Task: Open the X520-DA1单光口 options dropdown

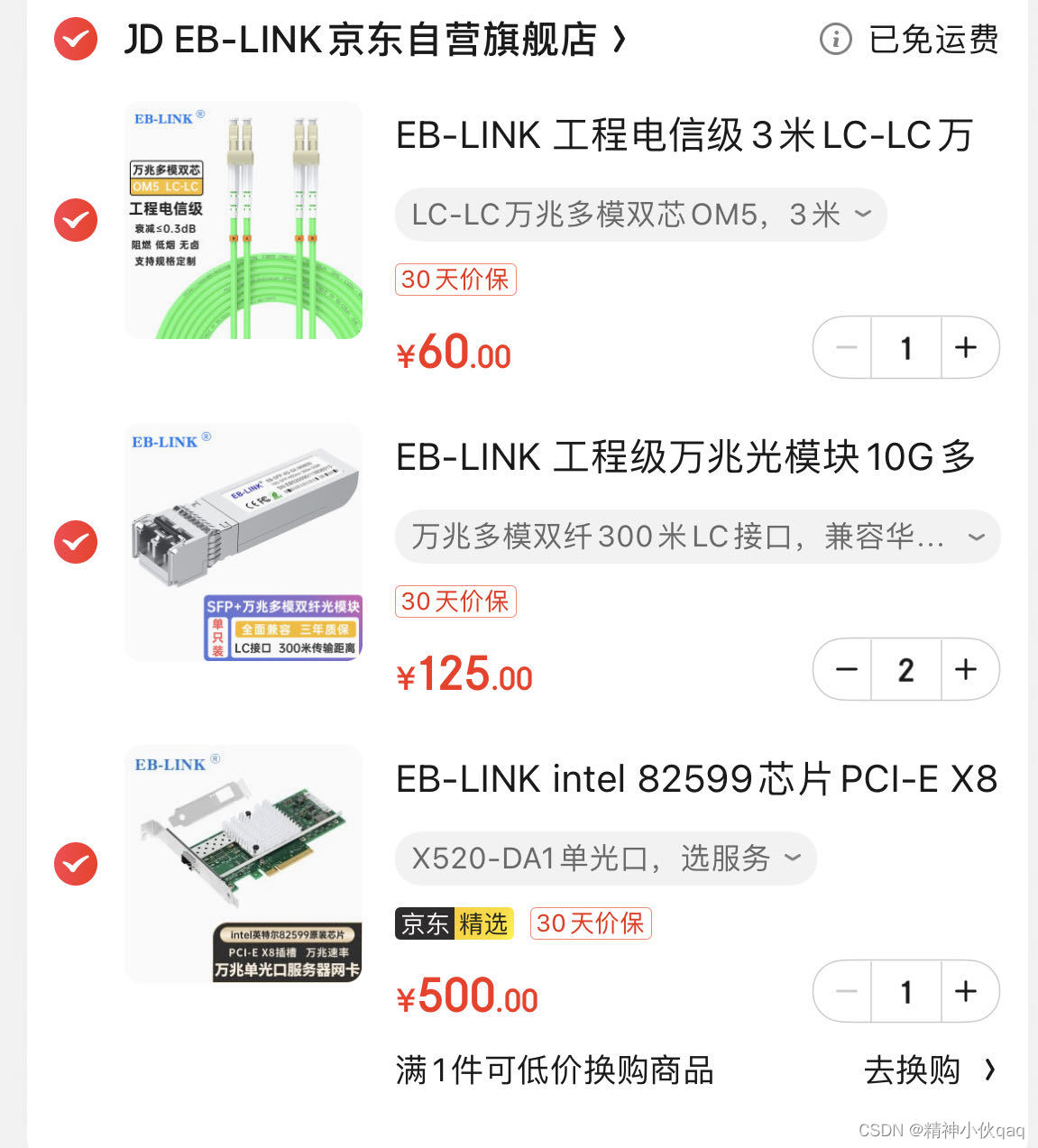Action: 604,859
